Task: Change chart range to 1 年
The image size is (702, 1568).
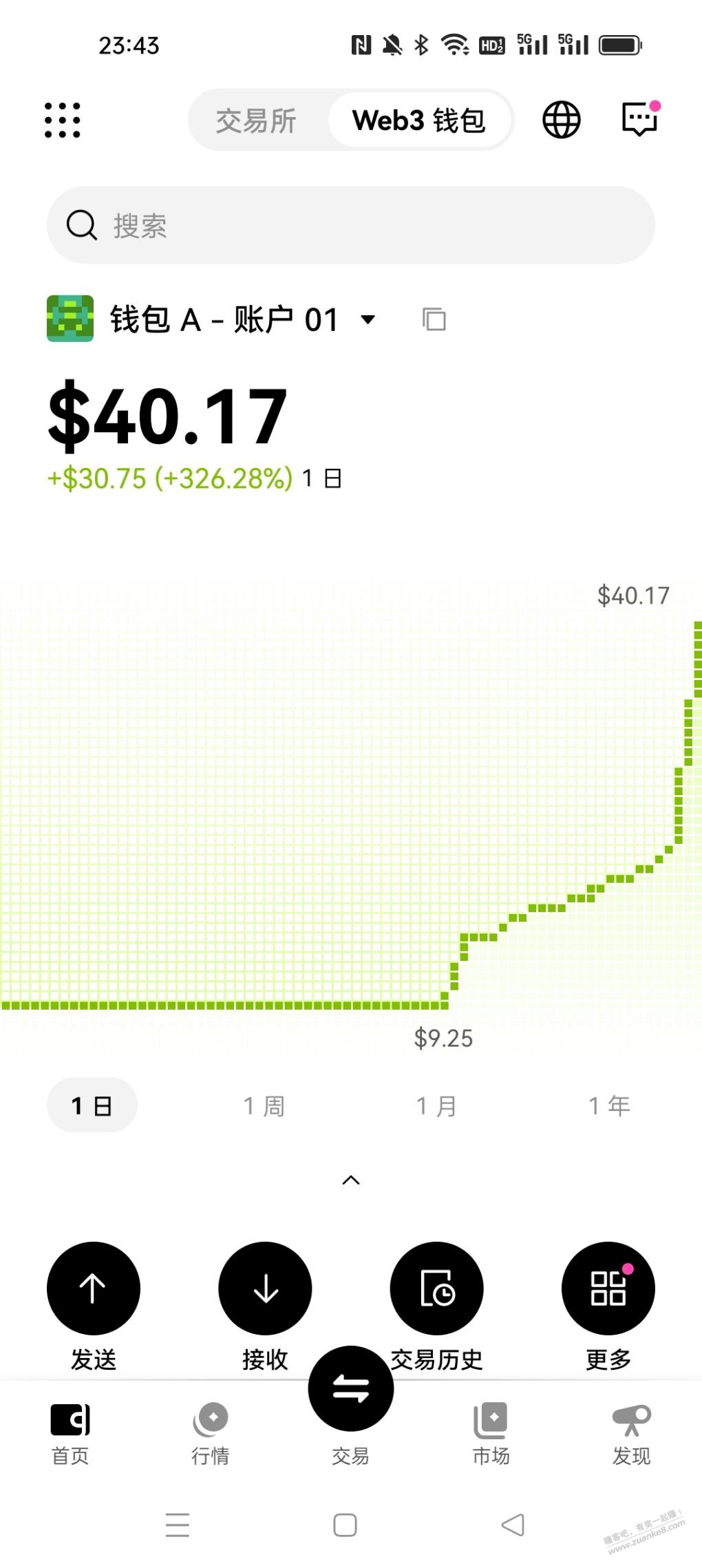Action: (x=609, y=1105)
